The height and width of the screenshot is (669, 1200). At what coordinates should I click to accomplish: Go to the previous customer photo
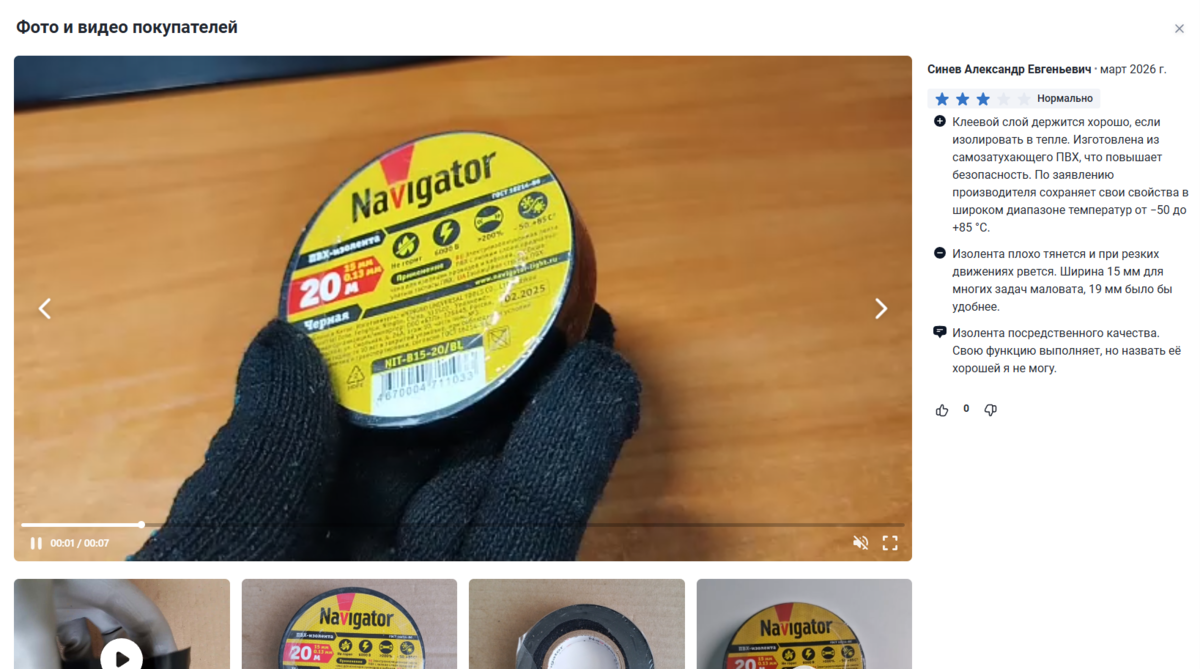click(45, 308)
